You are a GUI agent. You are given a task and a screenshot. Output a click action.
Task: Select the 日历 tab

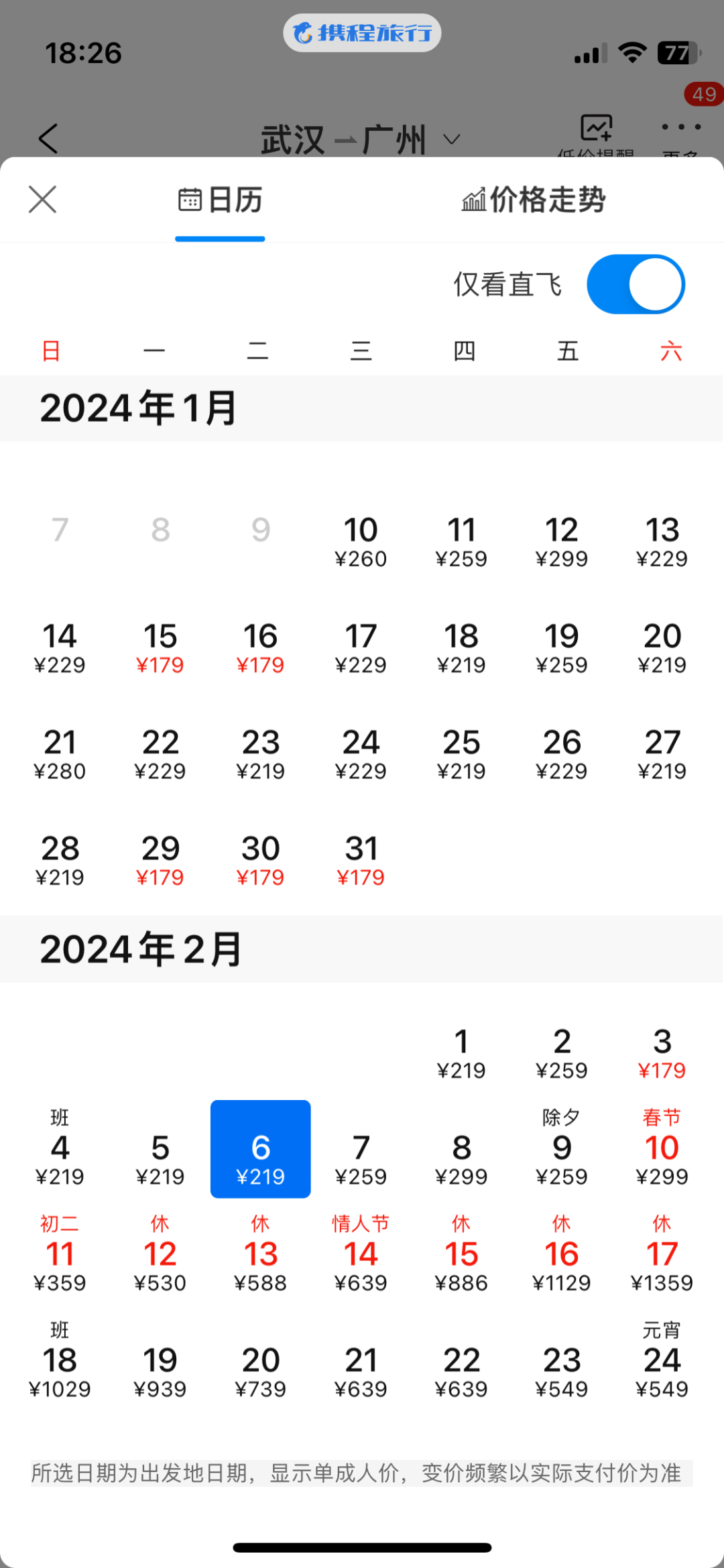(x=220, y=200)
